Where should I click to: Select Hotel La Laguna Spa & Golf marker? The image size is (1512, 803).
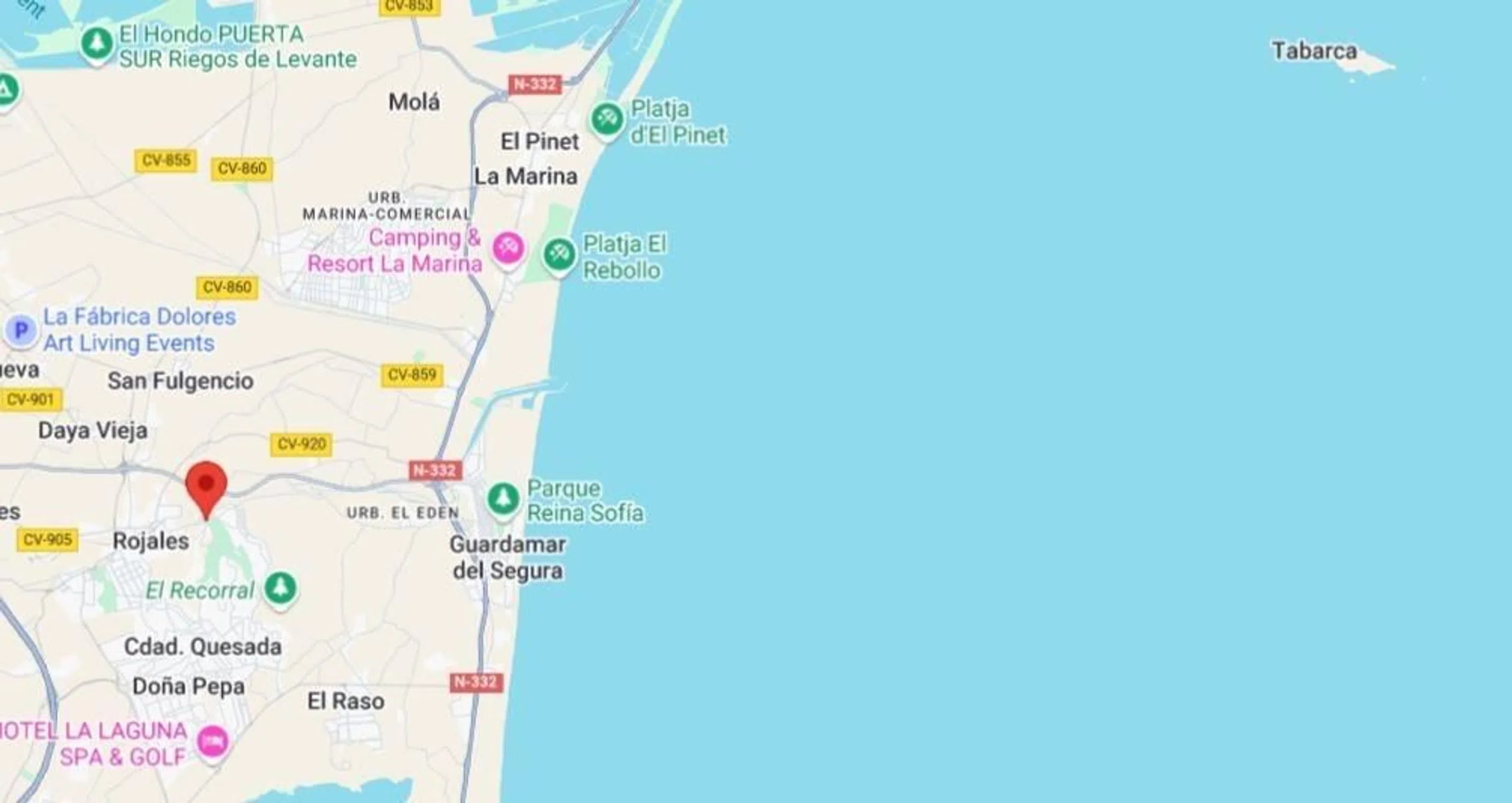(213, 743)
